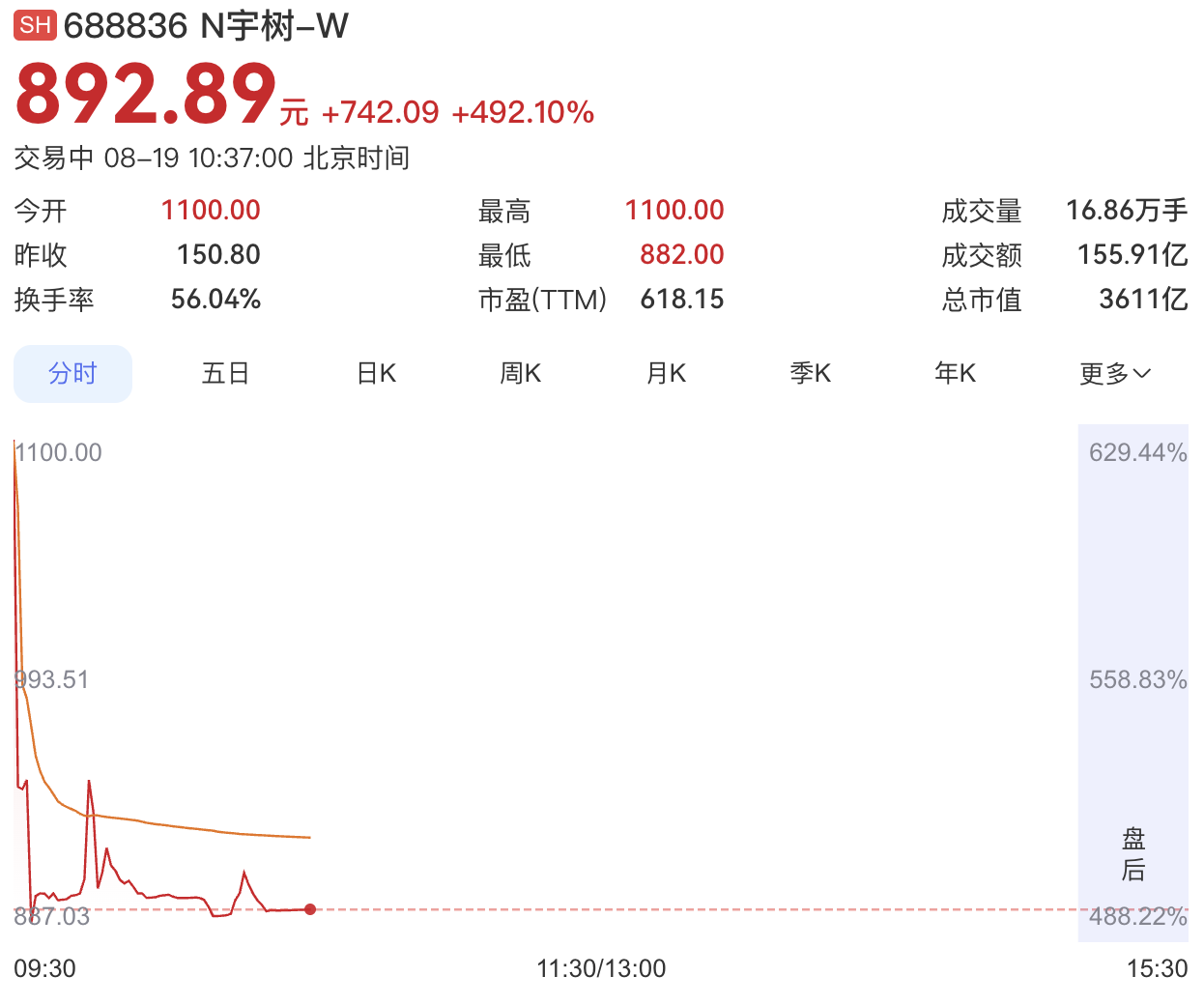Open the 周K weekly chart
Viewport: 1204px width, 1005px height.
point(520,374)
